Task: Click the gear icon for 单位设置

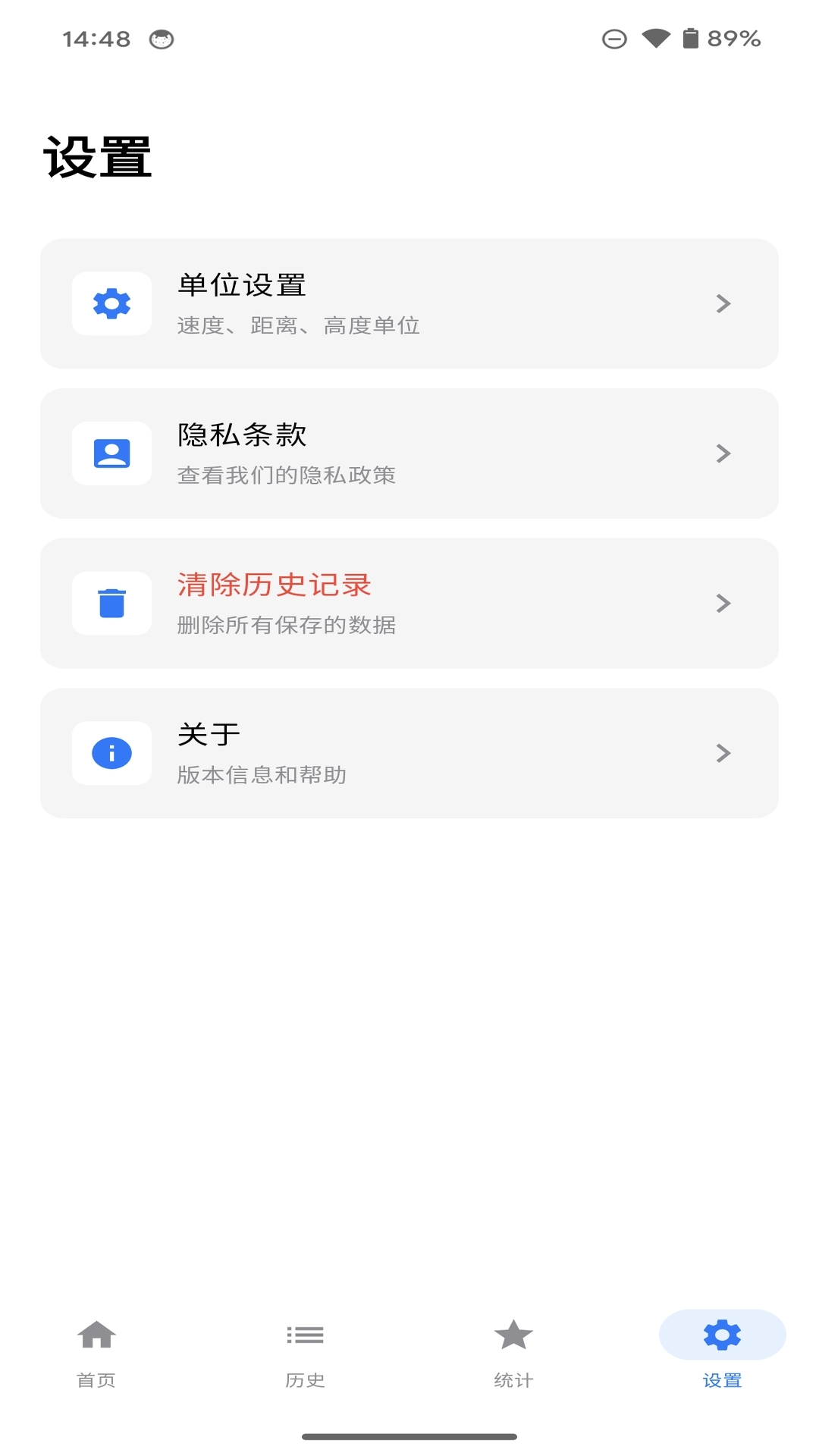Action: click(111, 303)
